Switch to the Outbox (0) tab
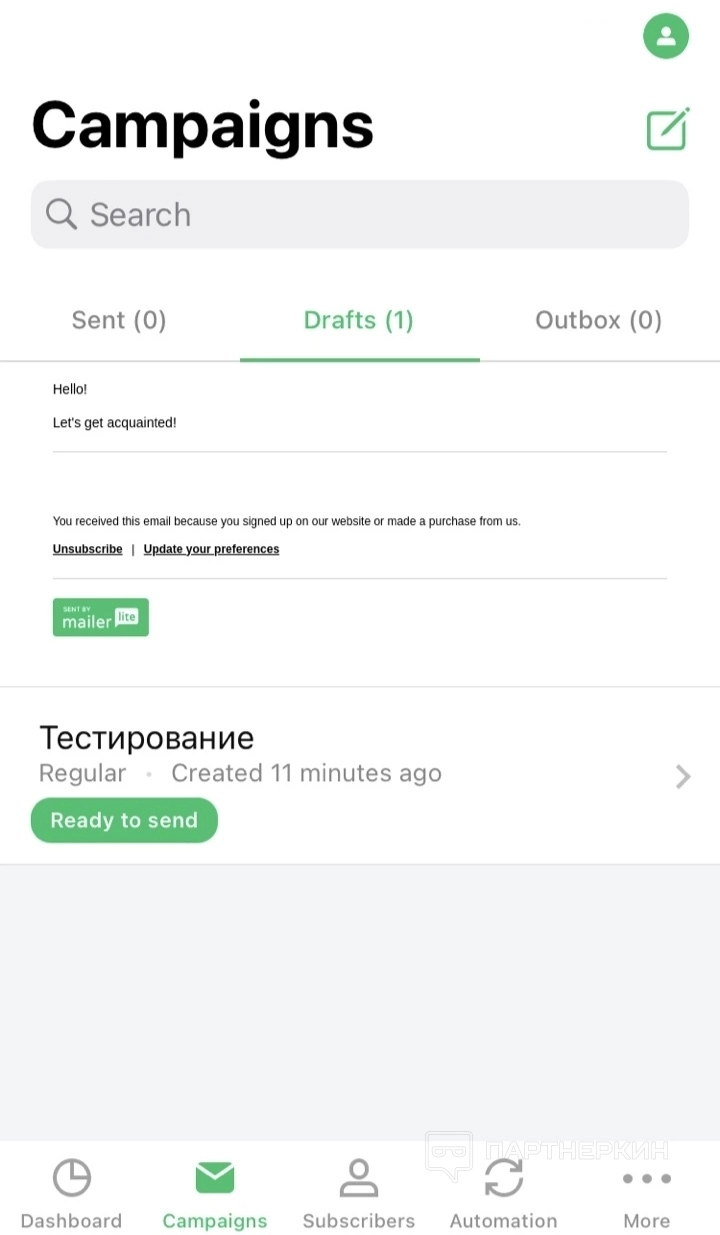This screenshot has height=1235, width=720. point(599,320)
